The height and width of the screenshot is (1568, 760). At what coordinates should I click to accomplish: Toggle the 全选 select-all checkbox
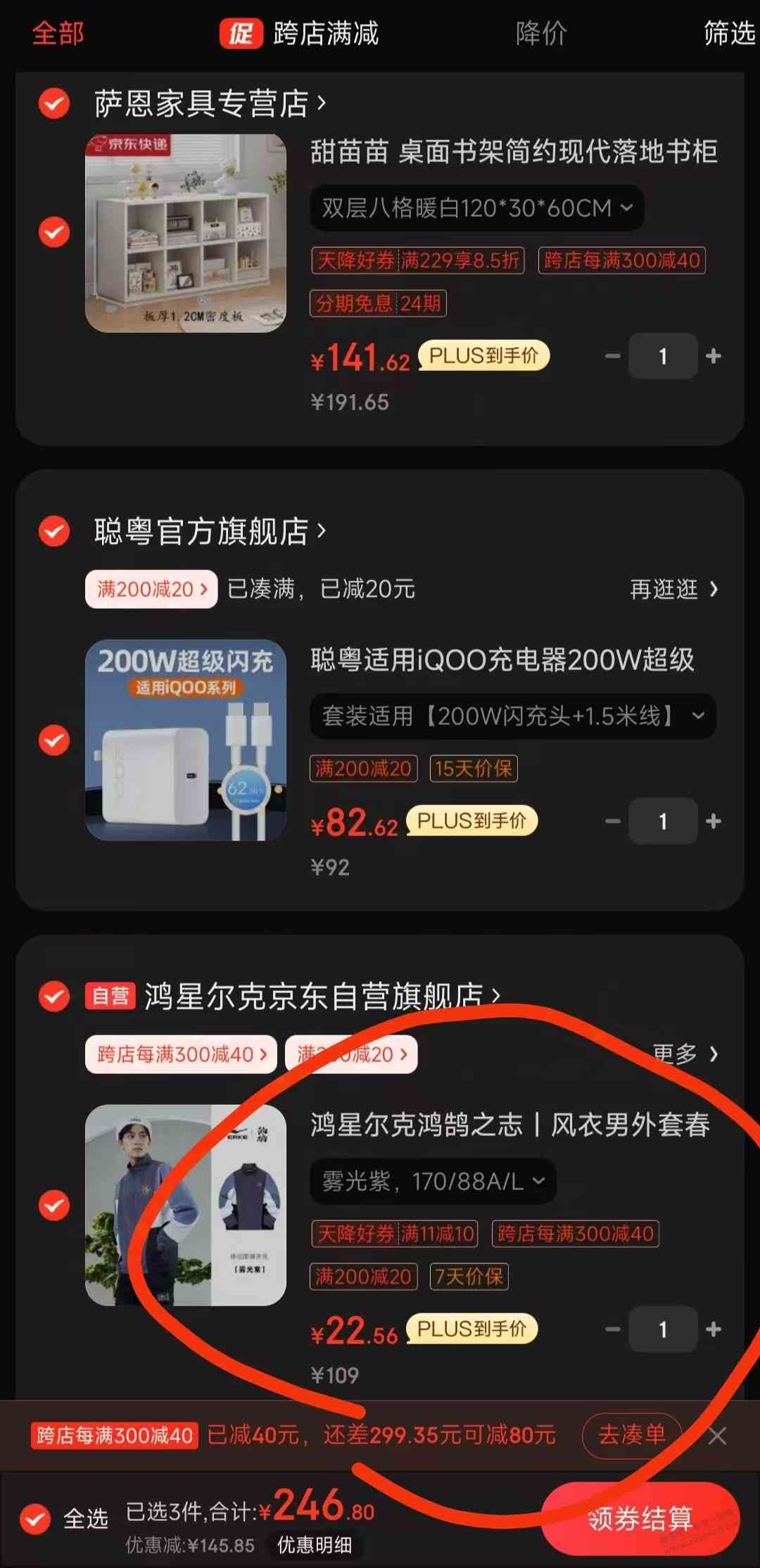point(35,1519)
